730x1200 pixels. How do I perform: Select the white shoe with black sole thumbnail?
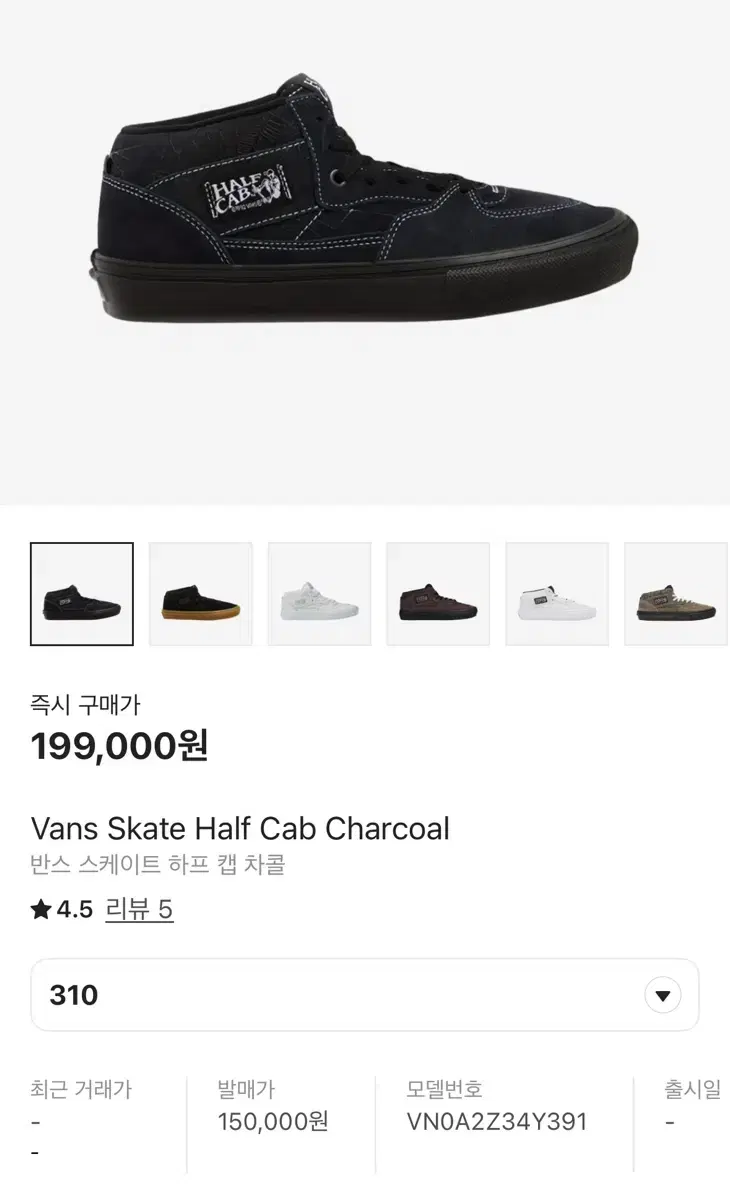[x=556, y=594]
